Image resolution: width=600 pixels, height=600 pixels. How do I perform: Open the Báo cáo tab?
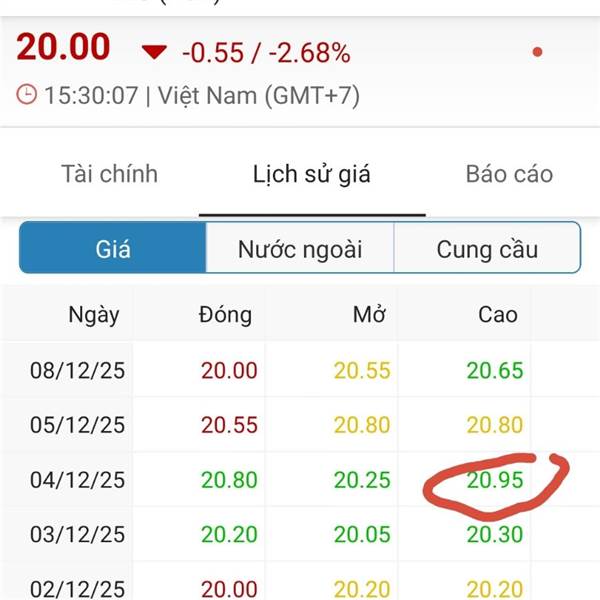point(509,174)
